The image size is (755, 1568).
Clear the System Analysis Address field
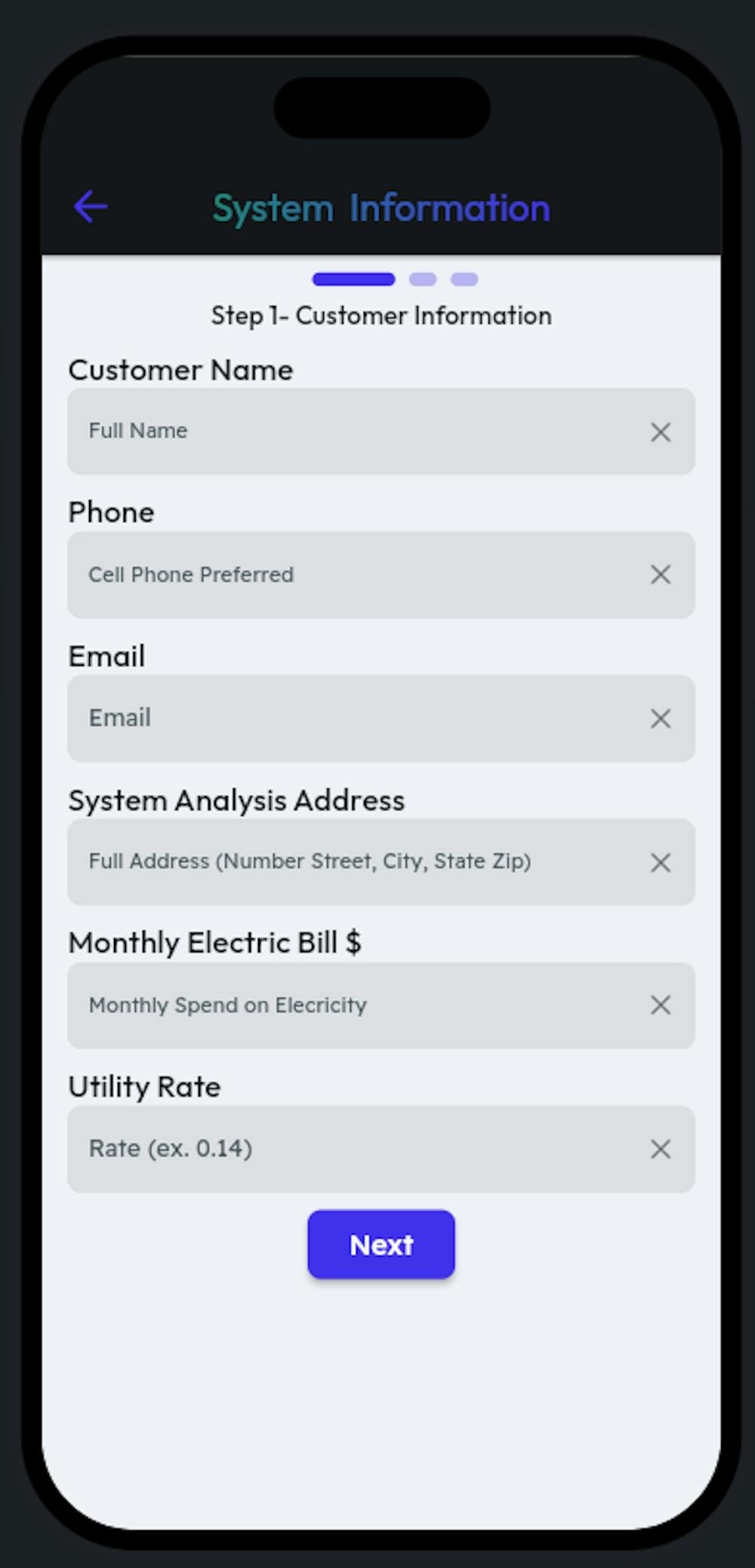[661, 863]
